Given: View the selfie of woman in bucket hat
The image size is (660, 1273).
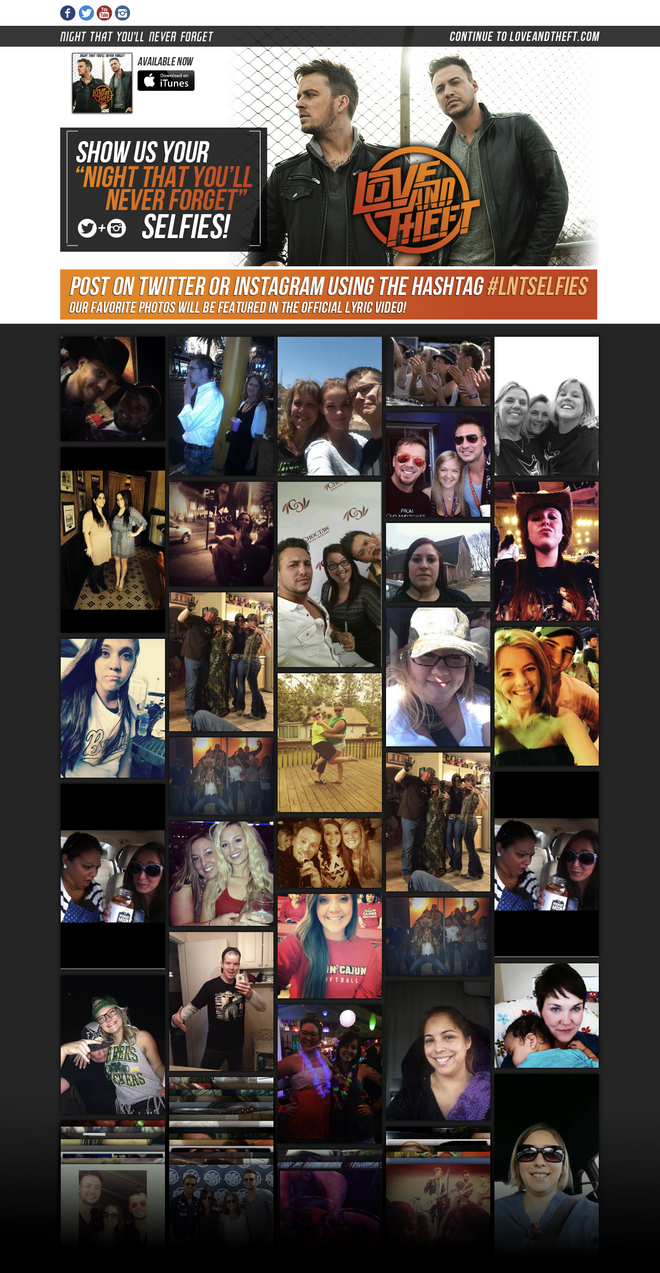Looking at the screenshot, I should (438, 676).
